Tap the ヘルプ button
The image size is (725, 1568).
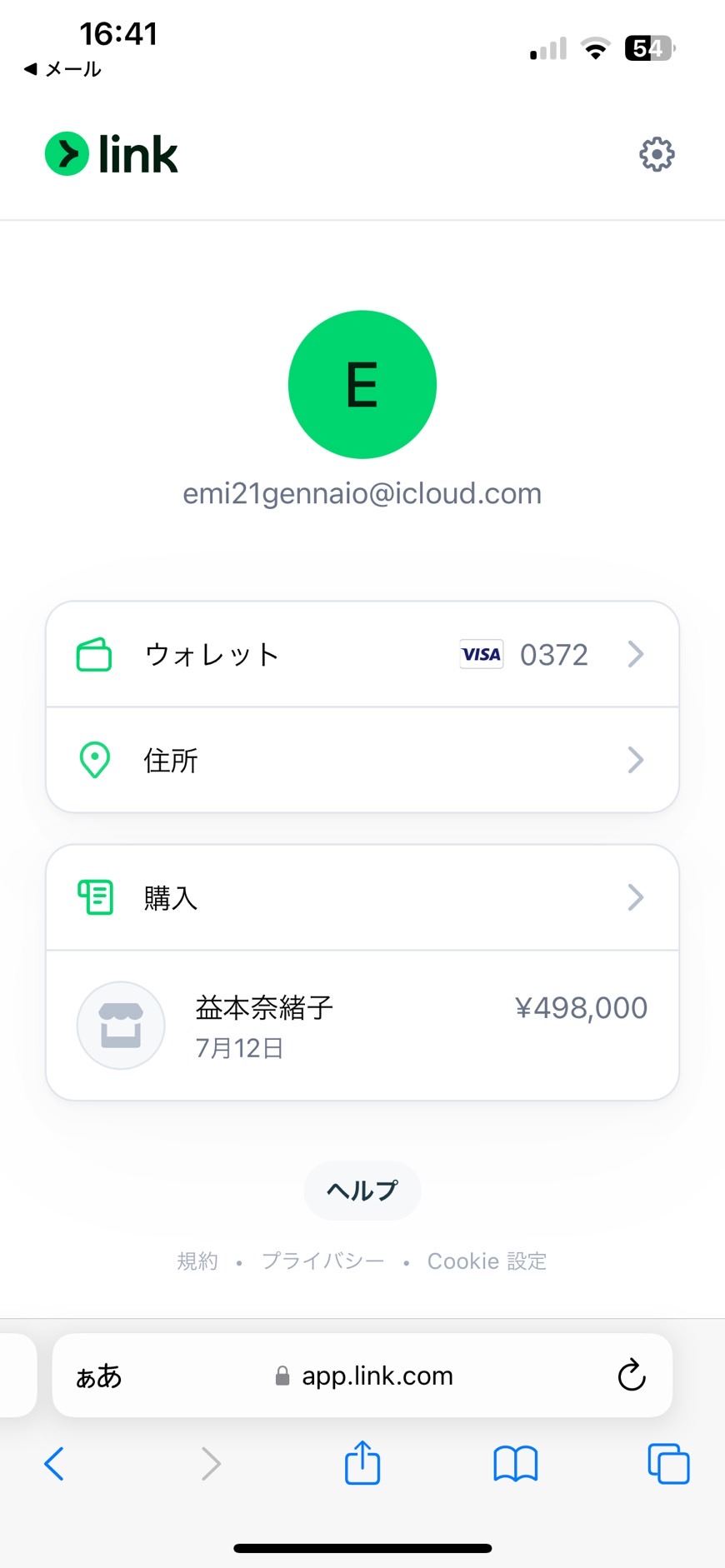[x=362, y=1191]
